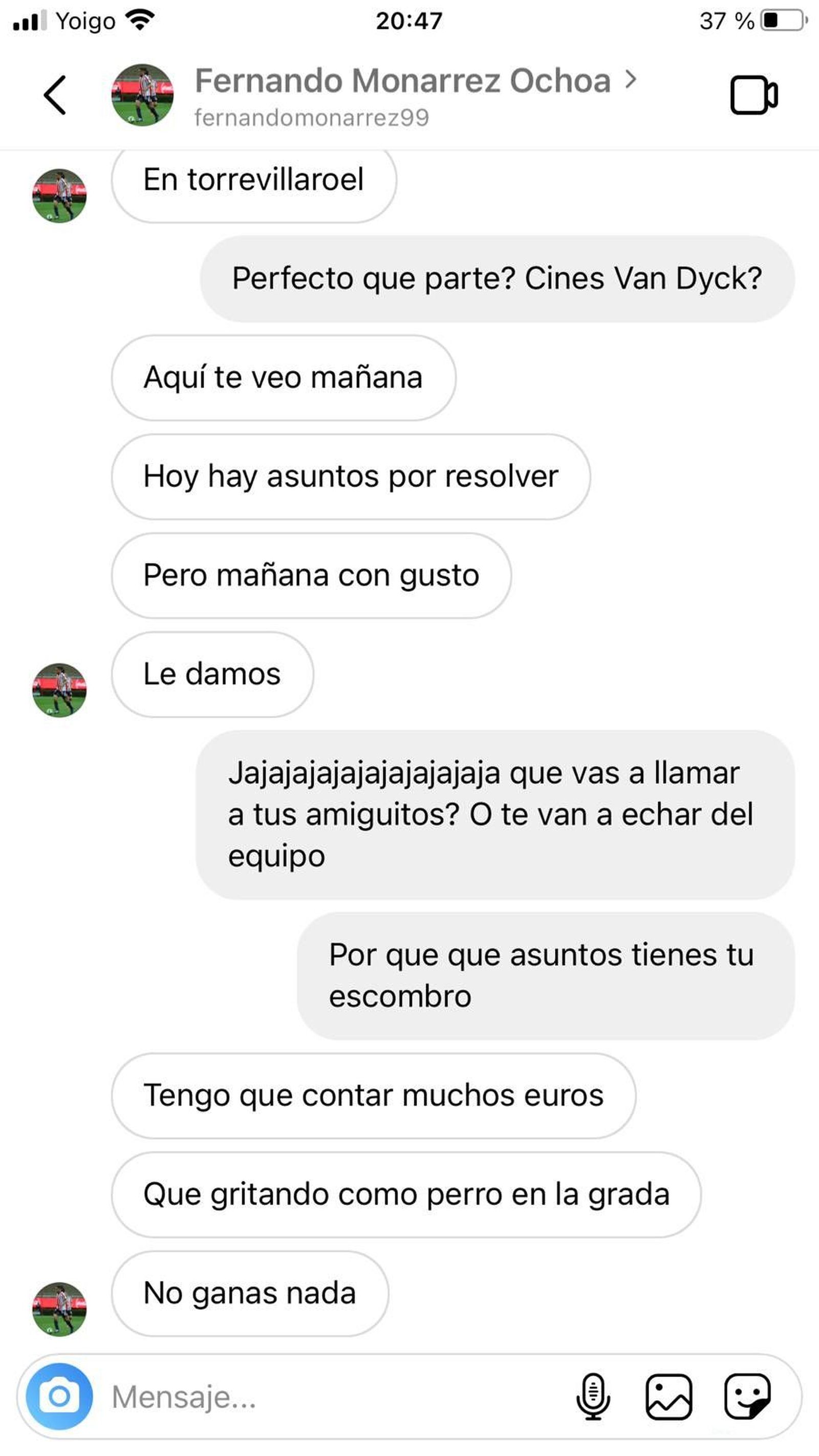The width and height of the screenshot is (819, 1456).
Task: Start a video call with Fernando
Action: pyautogui.click(x=755, y=93)
